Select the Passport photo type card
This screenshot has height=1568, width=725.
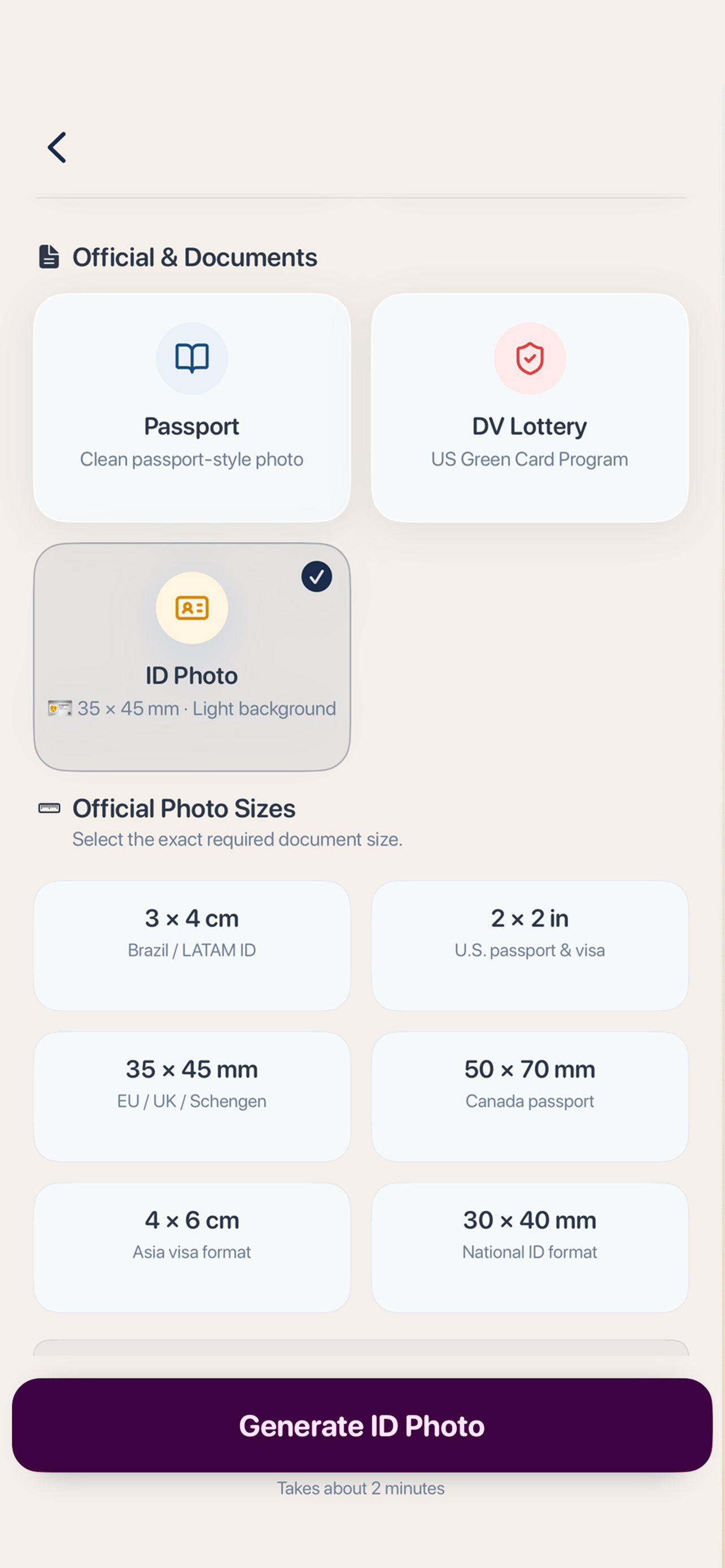[192, 407]
